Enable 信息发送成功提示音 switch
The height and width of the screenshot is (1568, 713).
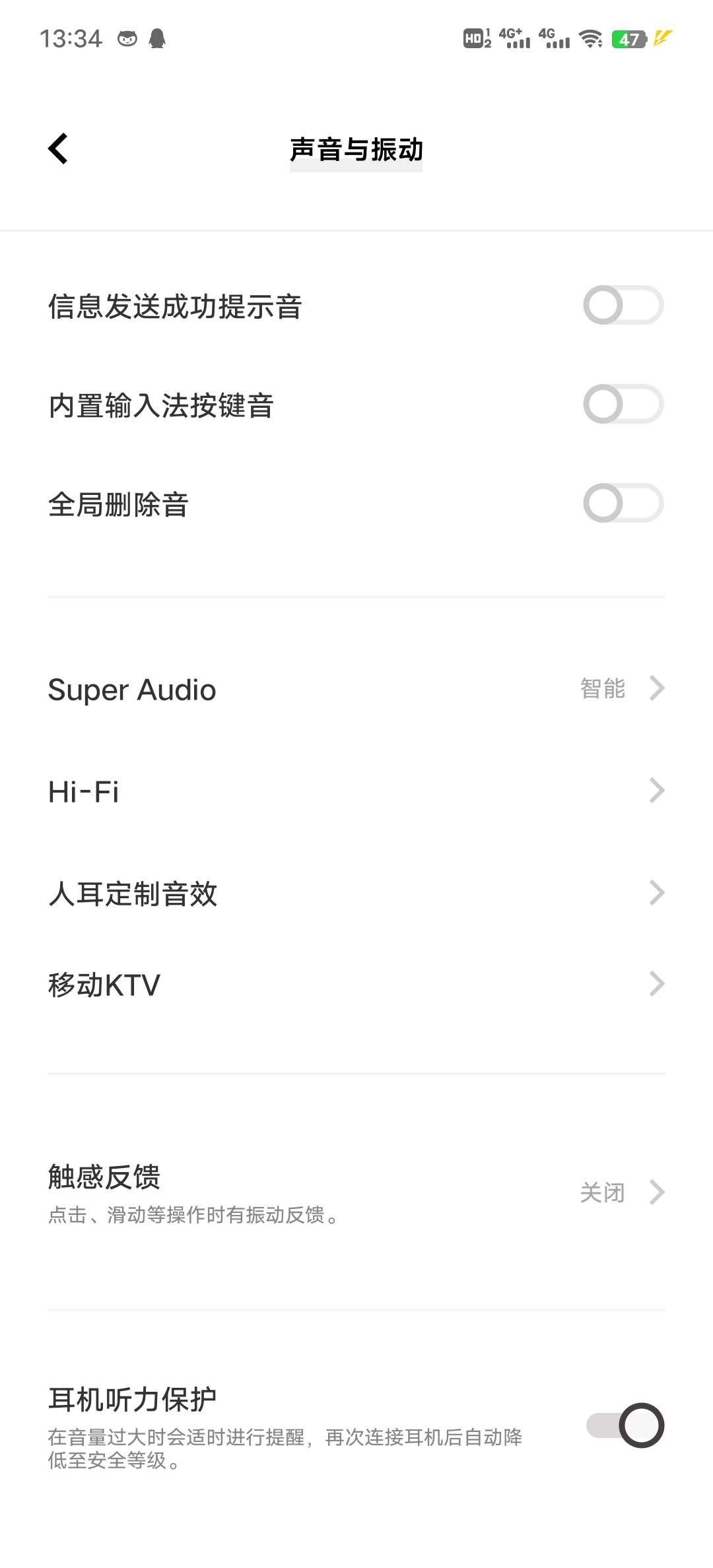tap(623, 306)
